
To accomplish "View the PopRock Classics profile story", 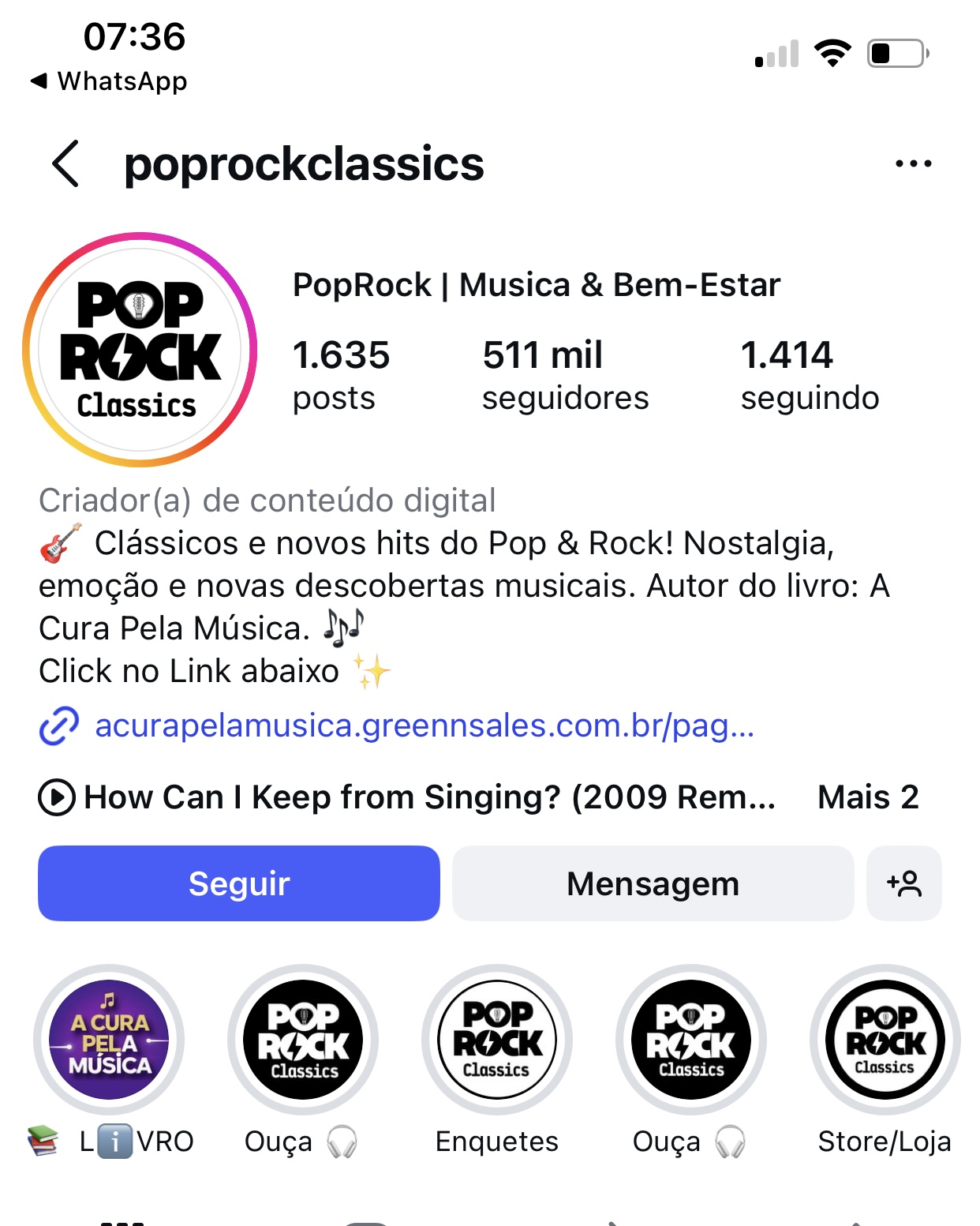I will click(x=140, y=350).
